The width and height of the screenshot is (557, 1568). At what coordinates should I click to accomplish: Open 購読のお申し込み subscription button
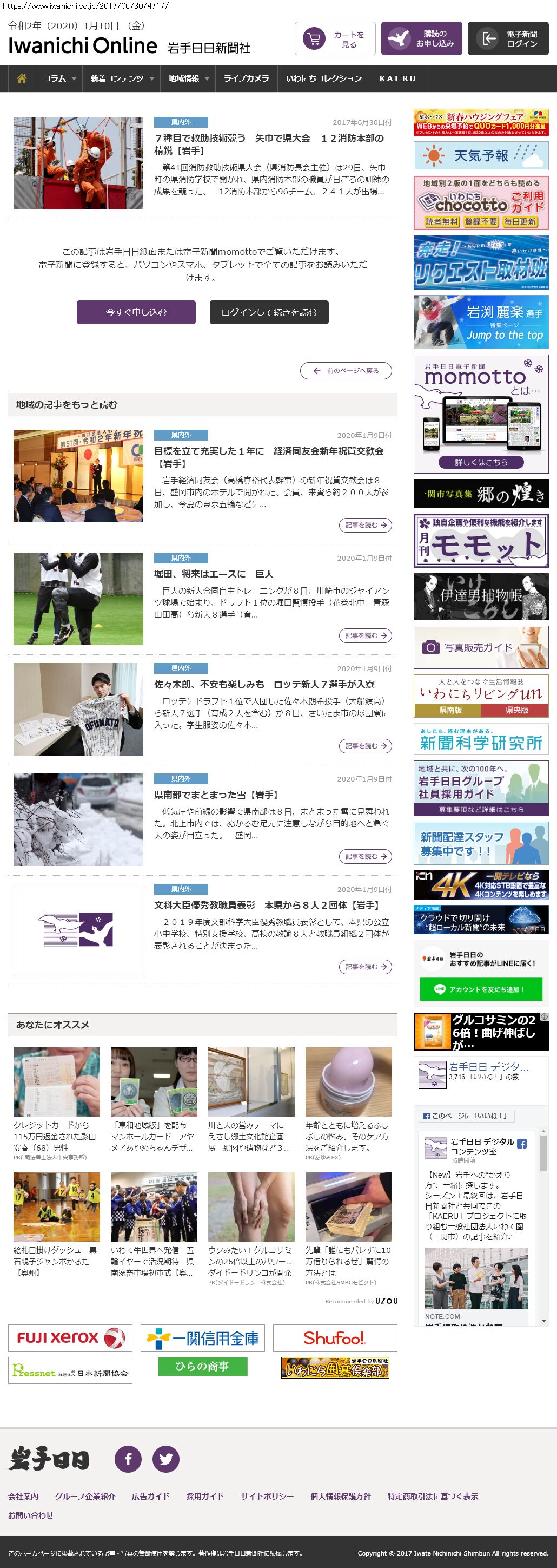point(421,39)
